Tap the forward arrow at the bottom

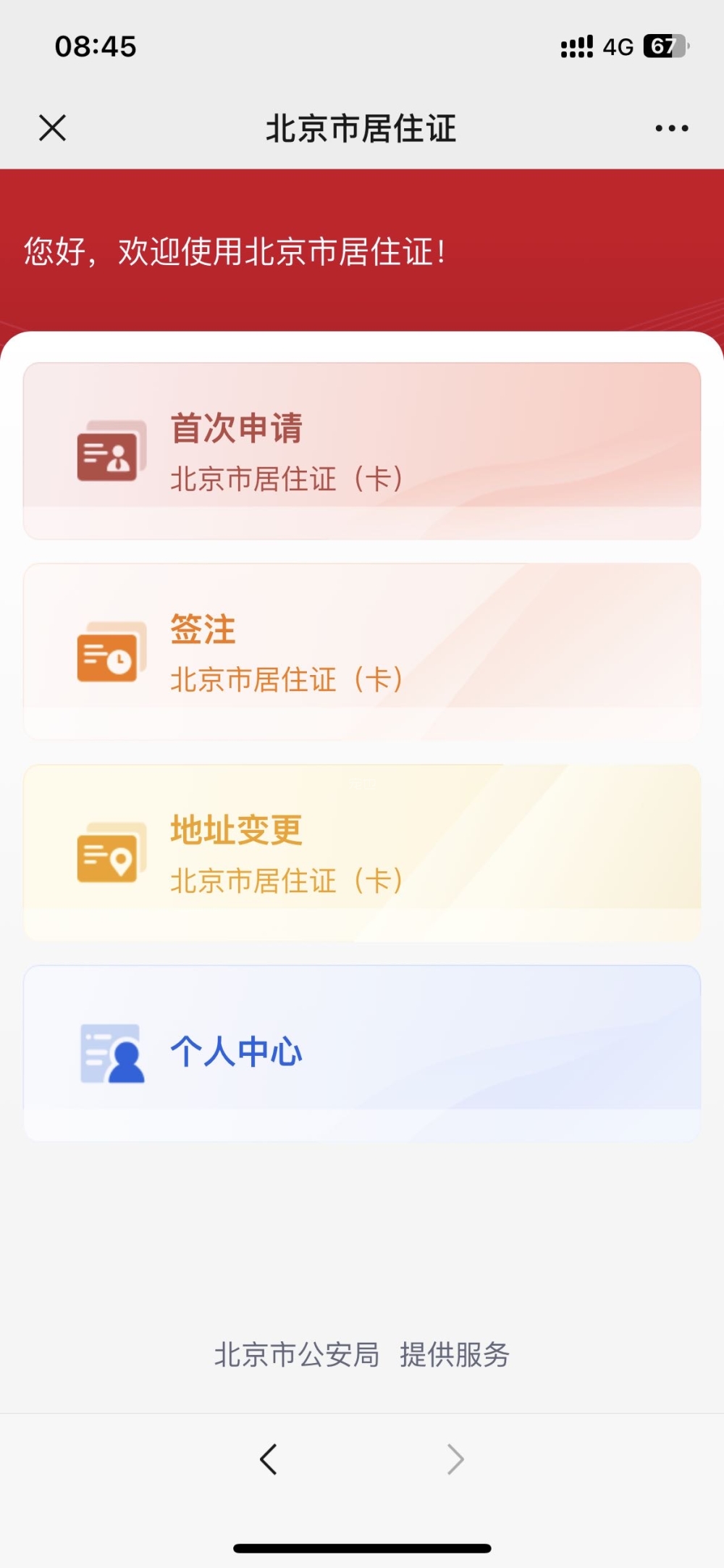tap(455, 1459)
